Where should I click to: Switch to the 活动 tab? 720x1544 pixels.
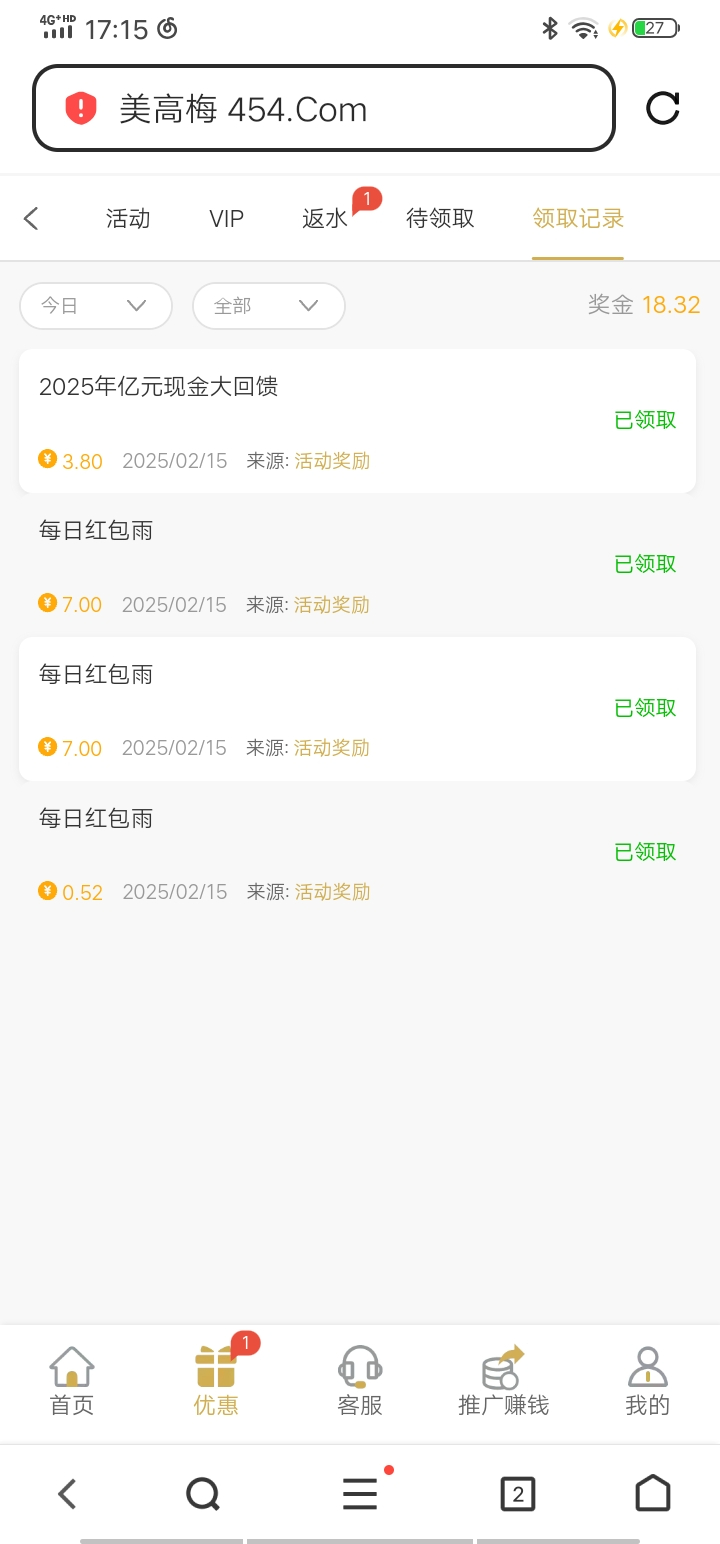(128, 218)
